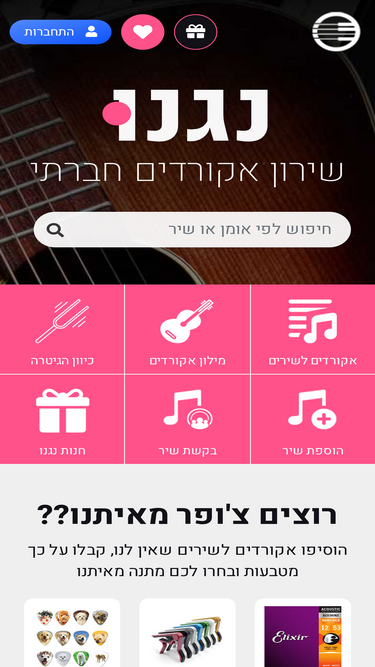The image size is (375, 667).
Task: Open חנות נגנו shop tile
Action: pyautogui.click(x=62, y=419)
